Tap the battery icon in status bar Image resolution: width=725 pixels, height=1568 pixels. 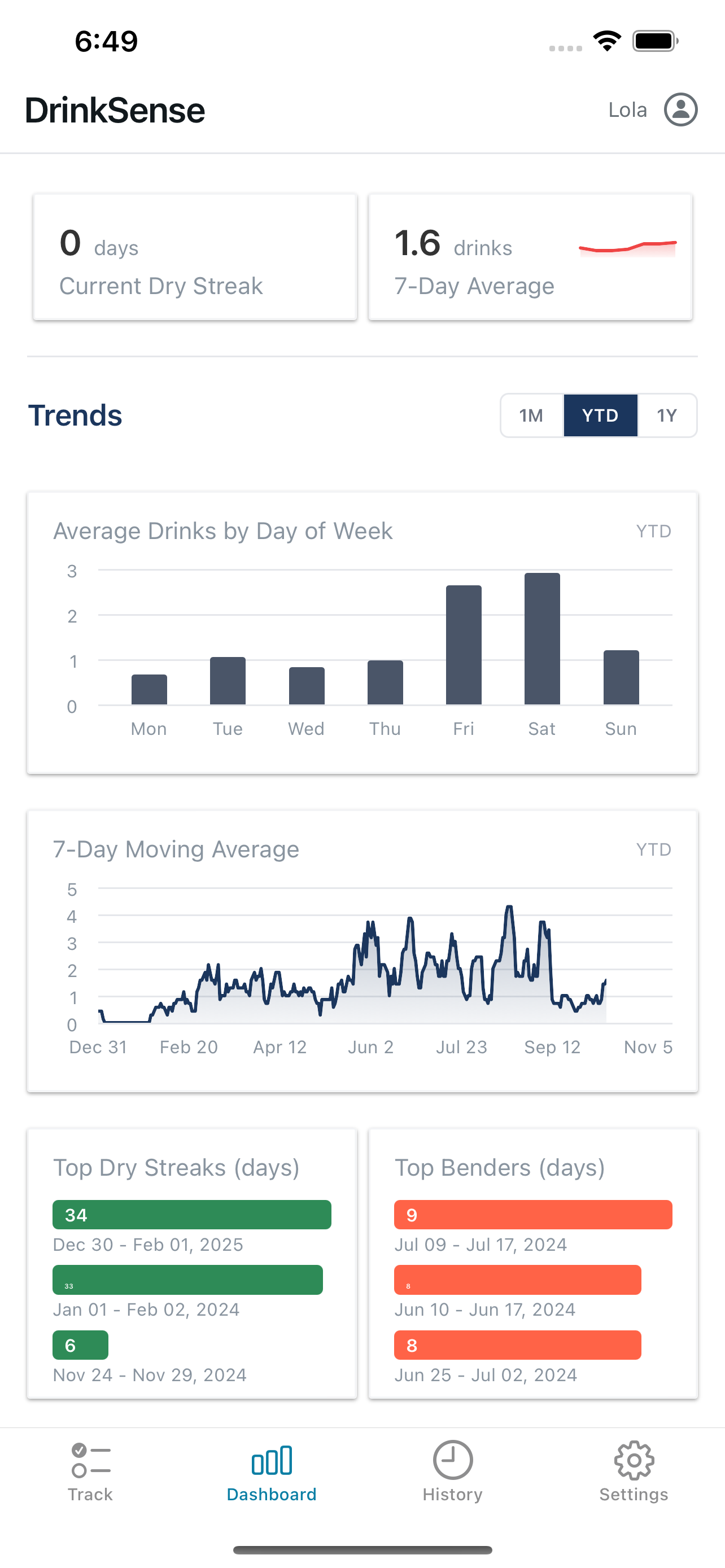click(x=654, y=40)
